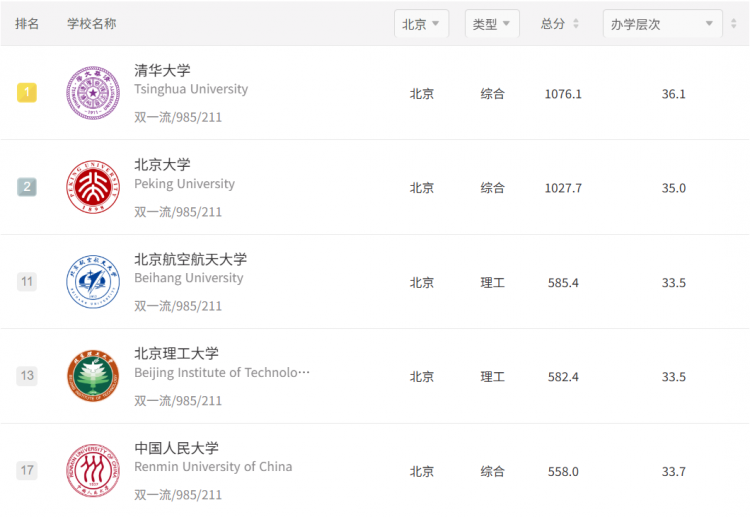View 北京航空航天大学 Beihang University details
750x517 pixels.
click(190, 259)
